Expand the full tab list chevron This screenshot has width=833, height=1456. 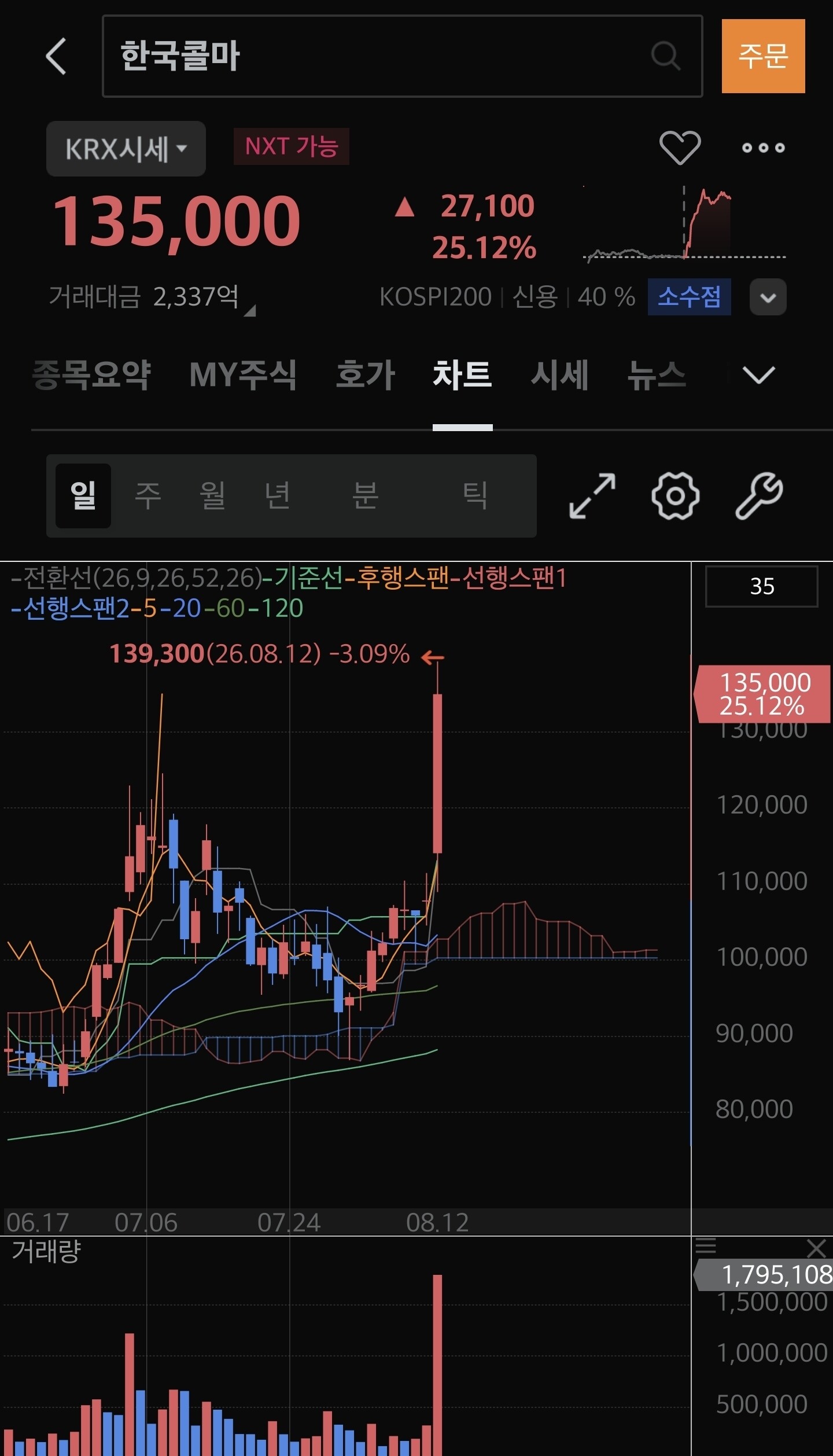758,375
